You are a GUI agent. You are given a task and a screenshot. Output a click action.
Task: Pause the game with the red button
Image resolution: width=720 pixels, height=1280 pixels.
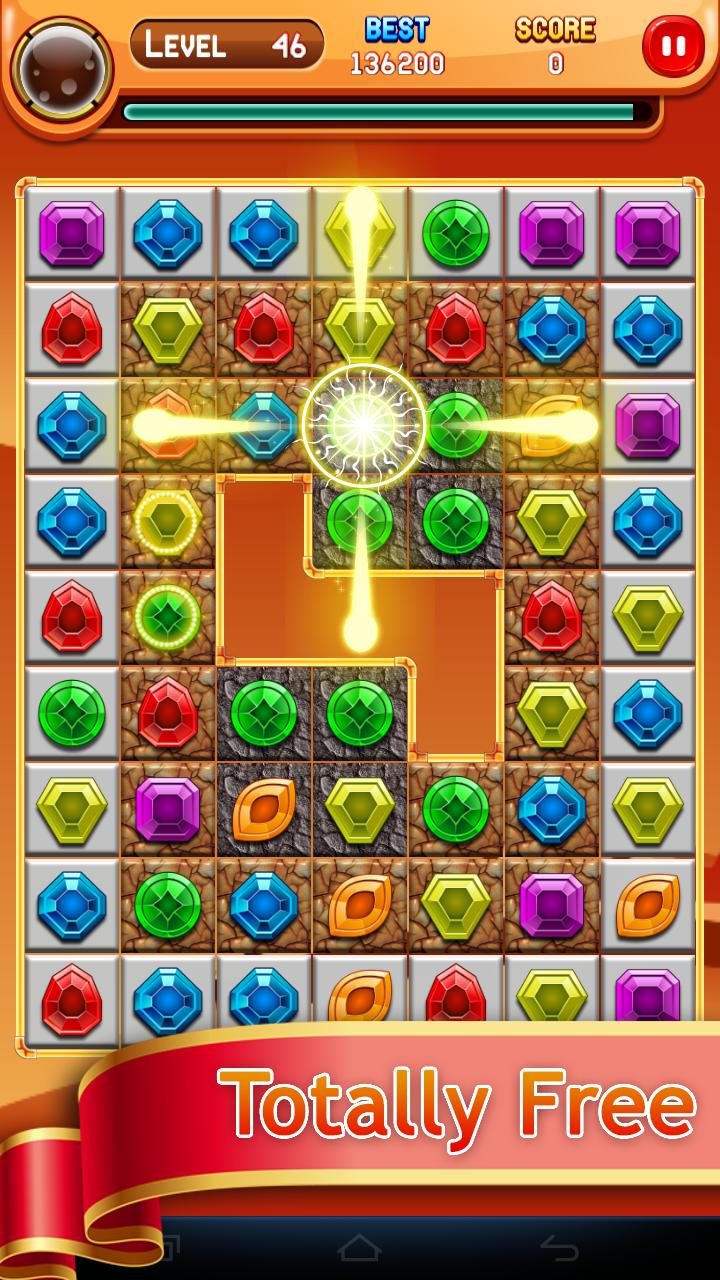pyautogui.click(x=673, y=46)
